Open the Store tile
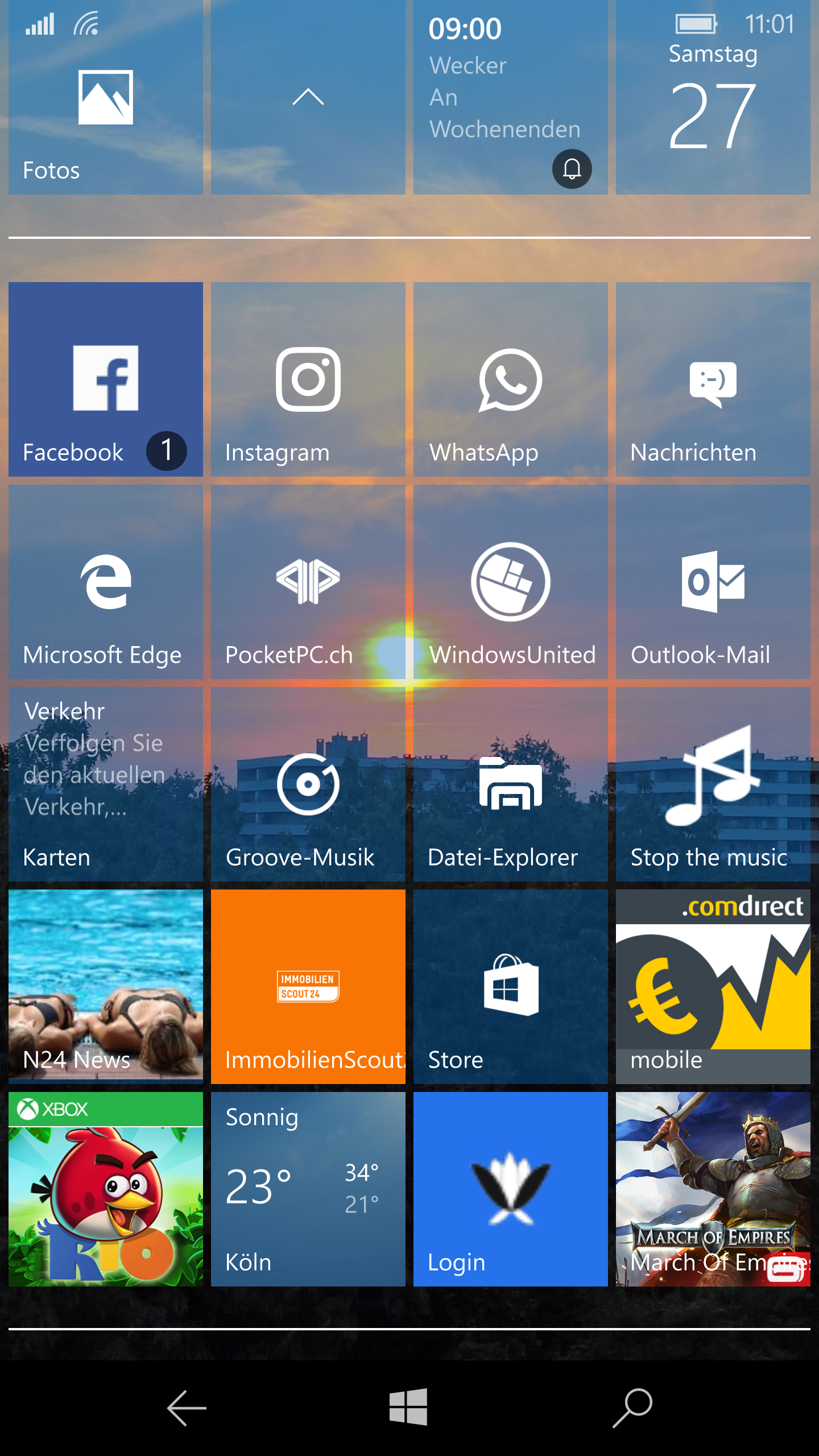Screen dimensions: 819x1456 (510, 987)
